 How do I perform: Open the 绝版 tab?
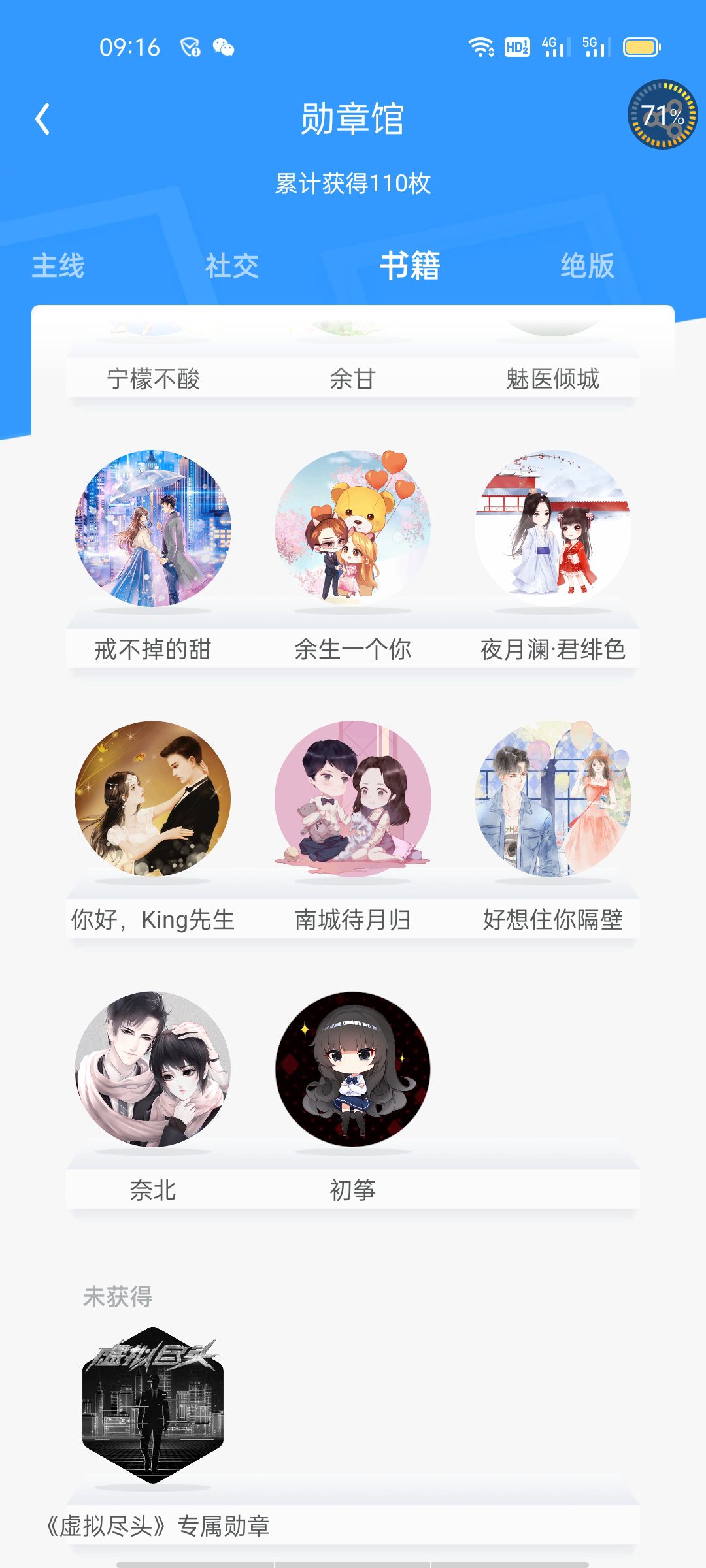pyautogui.click(x=587, y=266)
